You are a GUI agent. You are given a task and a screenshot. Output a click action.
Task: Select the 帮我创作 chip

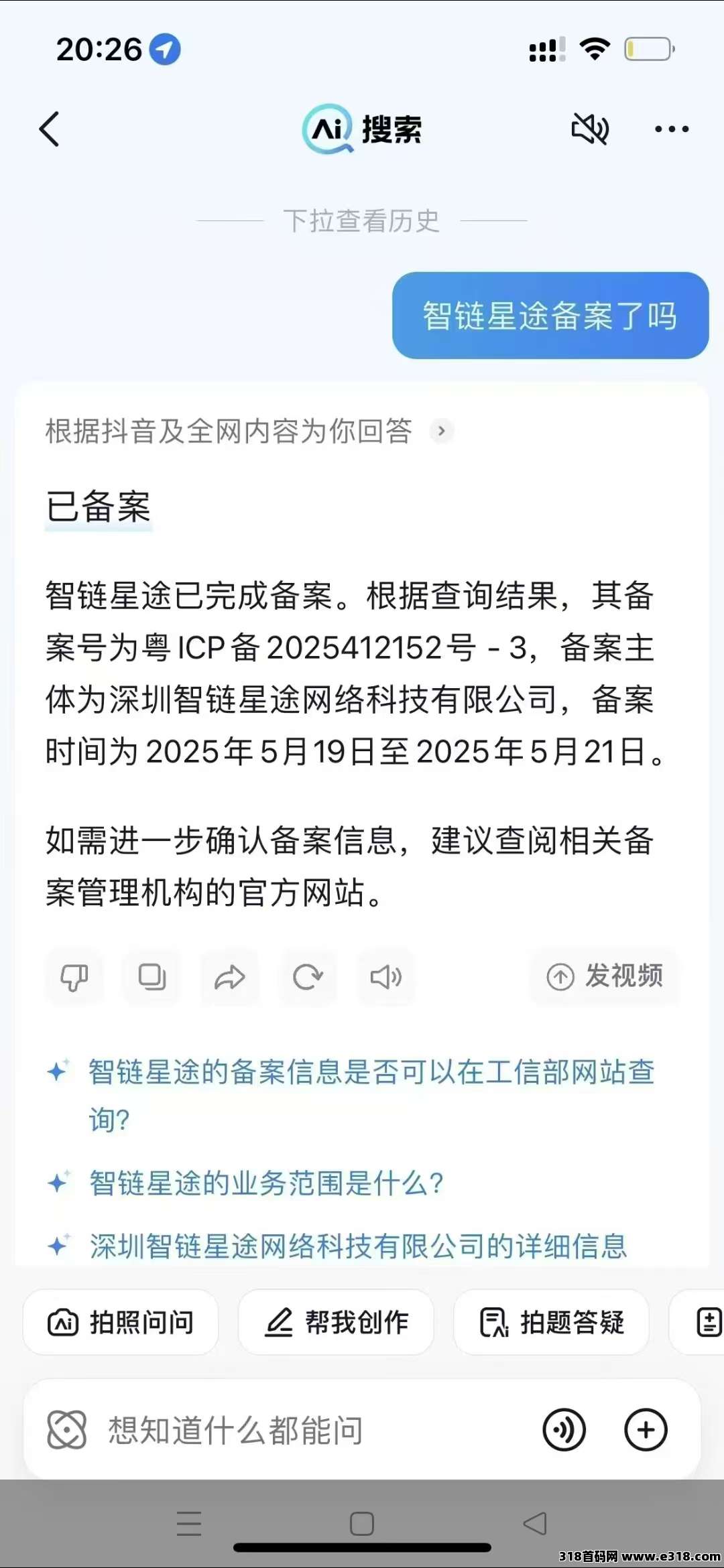[x=336, y=1322]
